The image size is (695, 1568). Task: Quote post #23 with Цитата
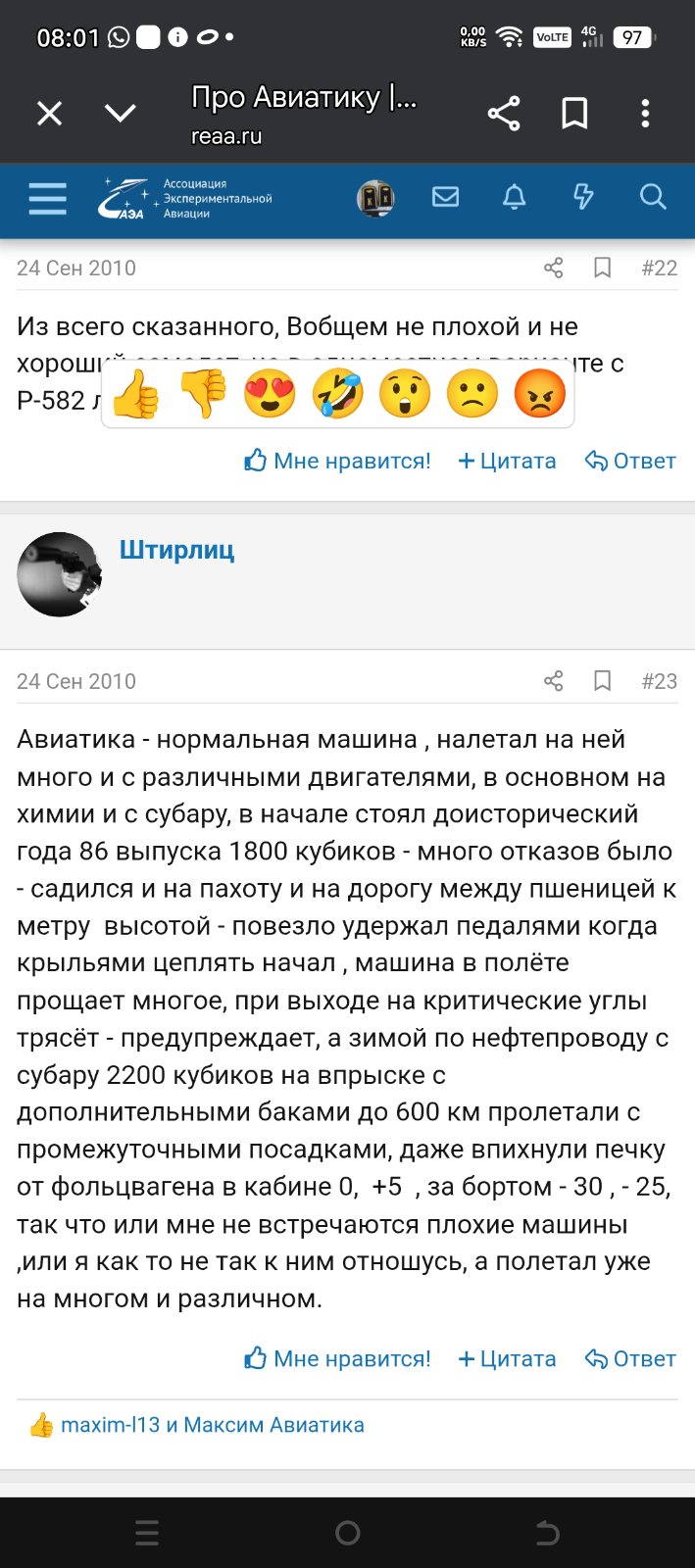click(508, 1359)
